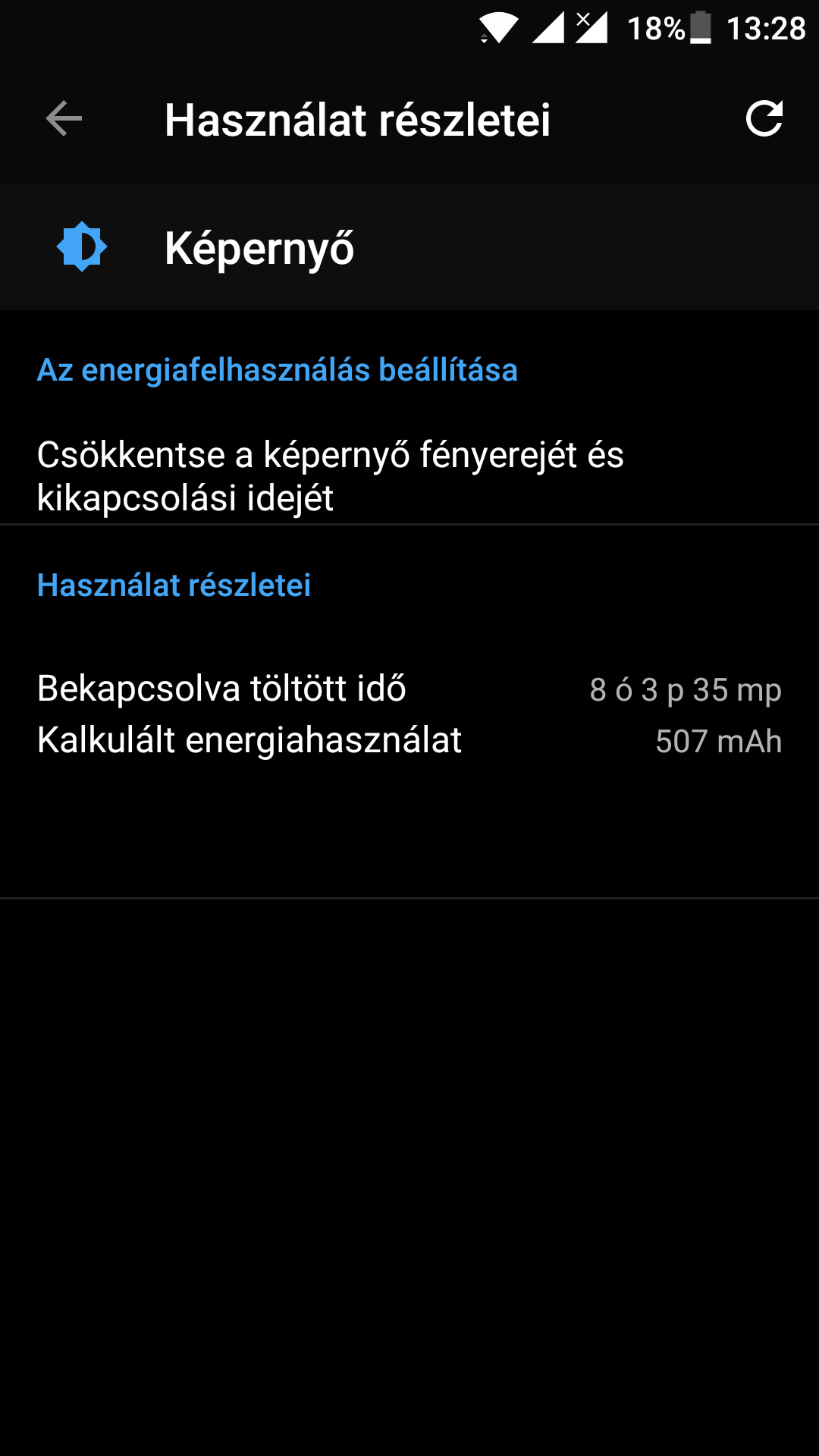Go back using the arrow icon
Screen dimensions: 819x1456
pos(64,119)
